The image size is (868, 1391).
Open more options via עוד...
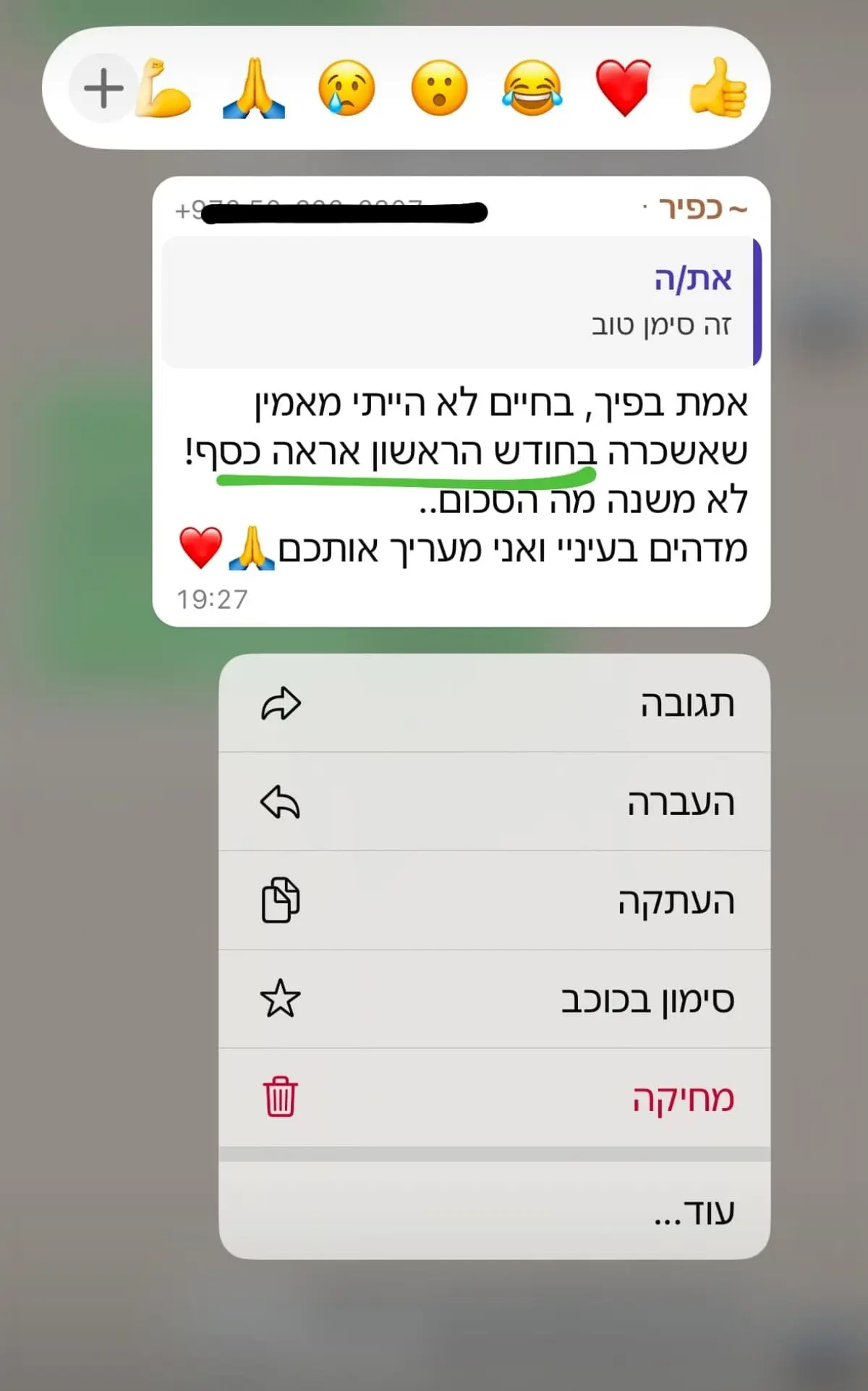(x=494, y=1211)
